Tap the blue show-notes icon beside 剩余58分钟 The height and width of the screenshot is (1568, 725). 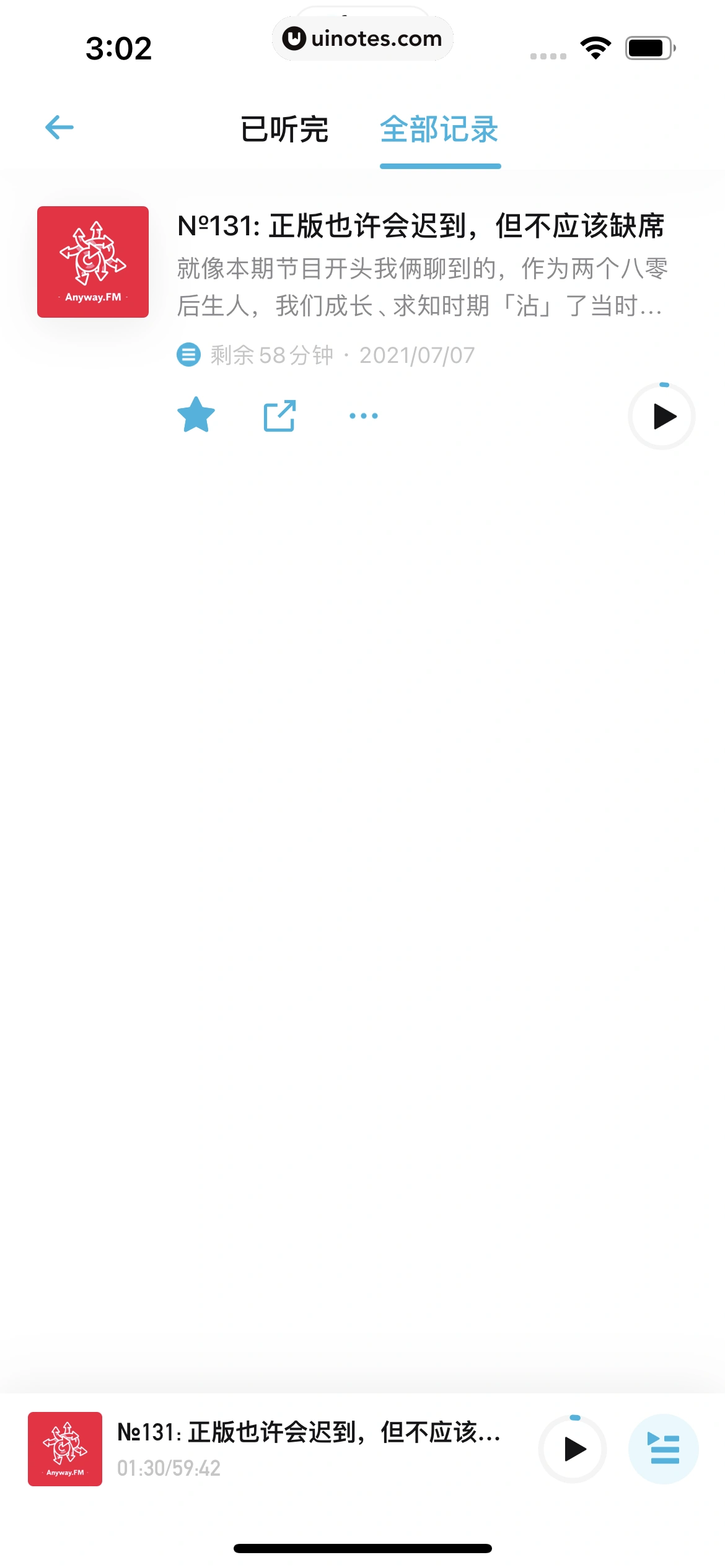(190, 355)
